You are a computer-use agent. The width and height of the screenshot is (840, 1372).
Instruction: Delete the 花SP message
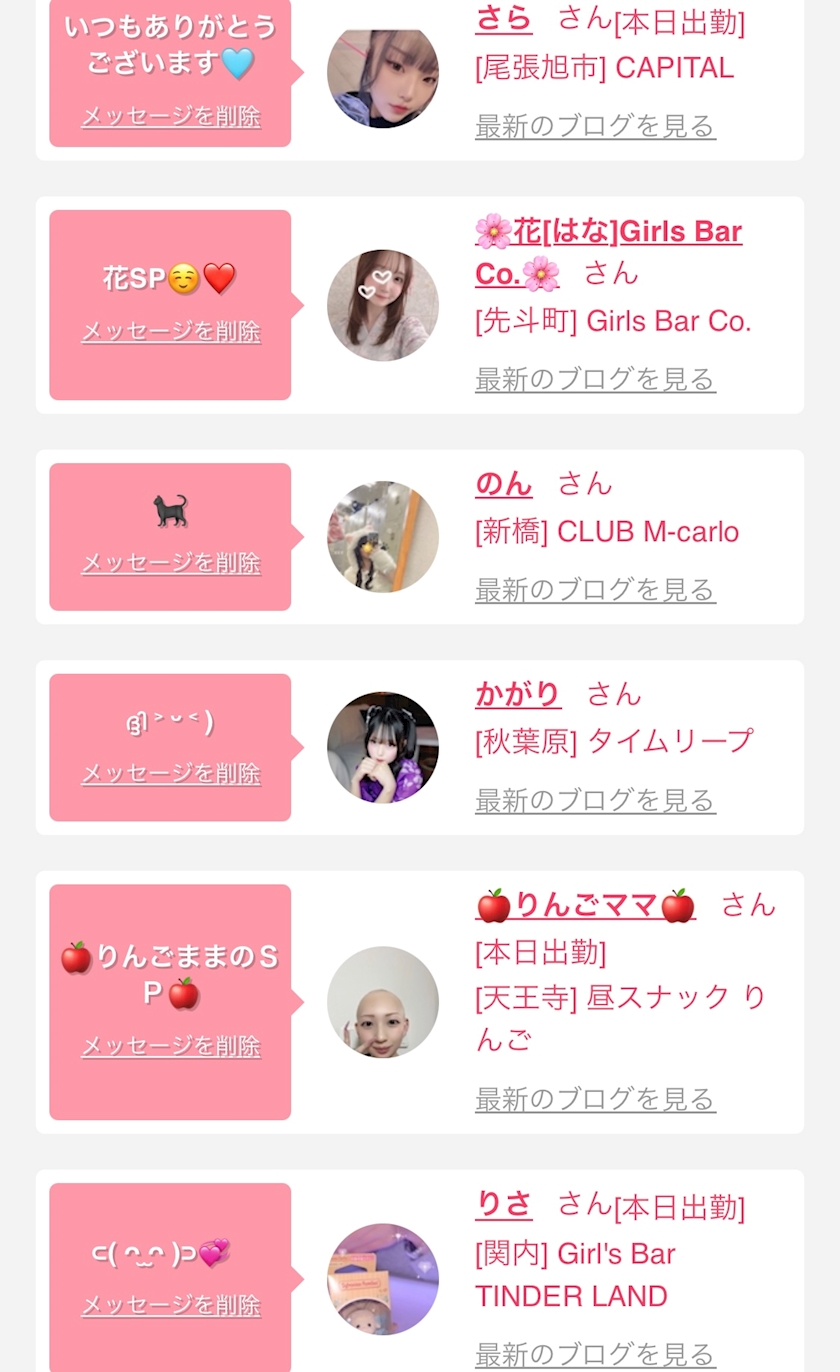tap(171, 332)
